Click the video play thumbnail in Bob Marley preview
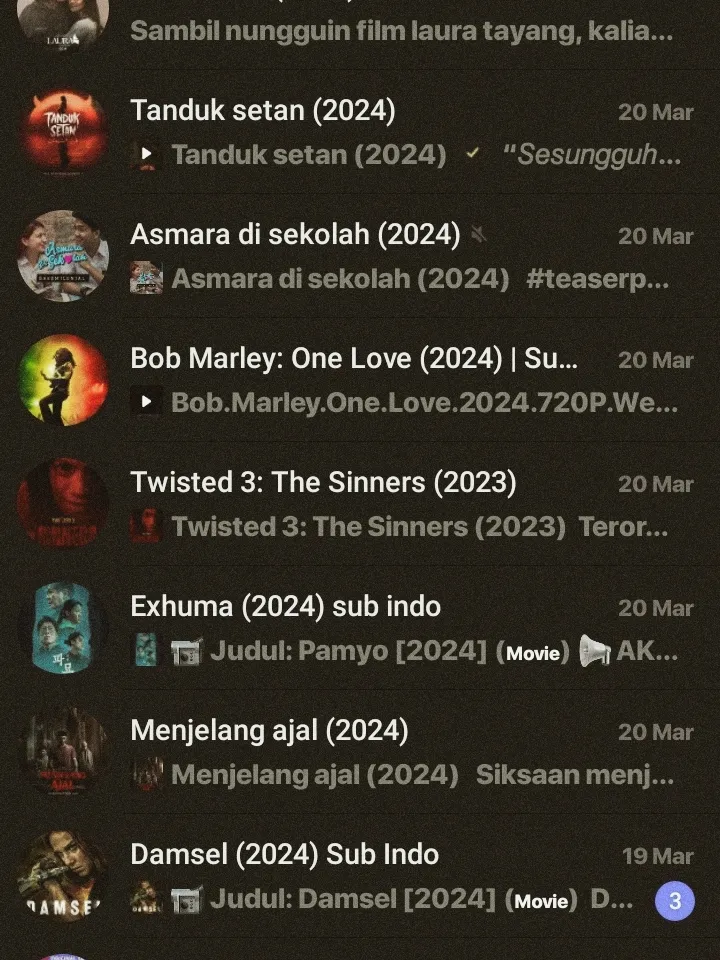The width and height of the screenshot is (720, 960). point(147,404)
